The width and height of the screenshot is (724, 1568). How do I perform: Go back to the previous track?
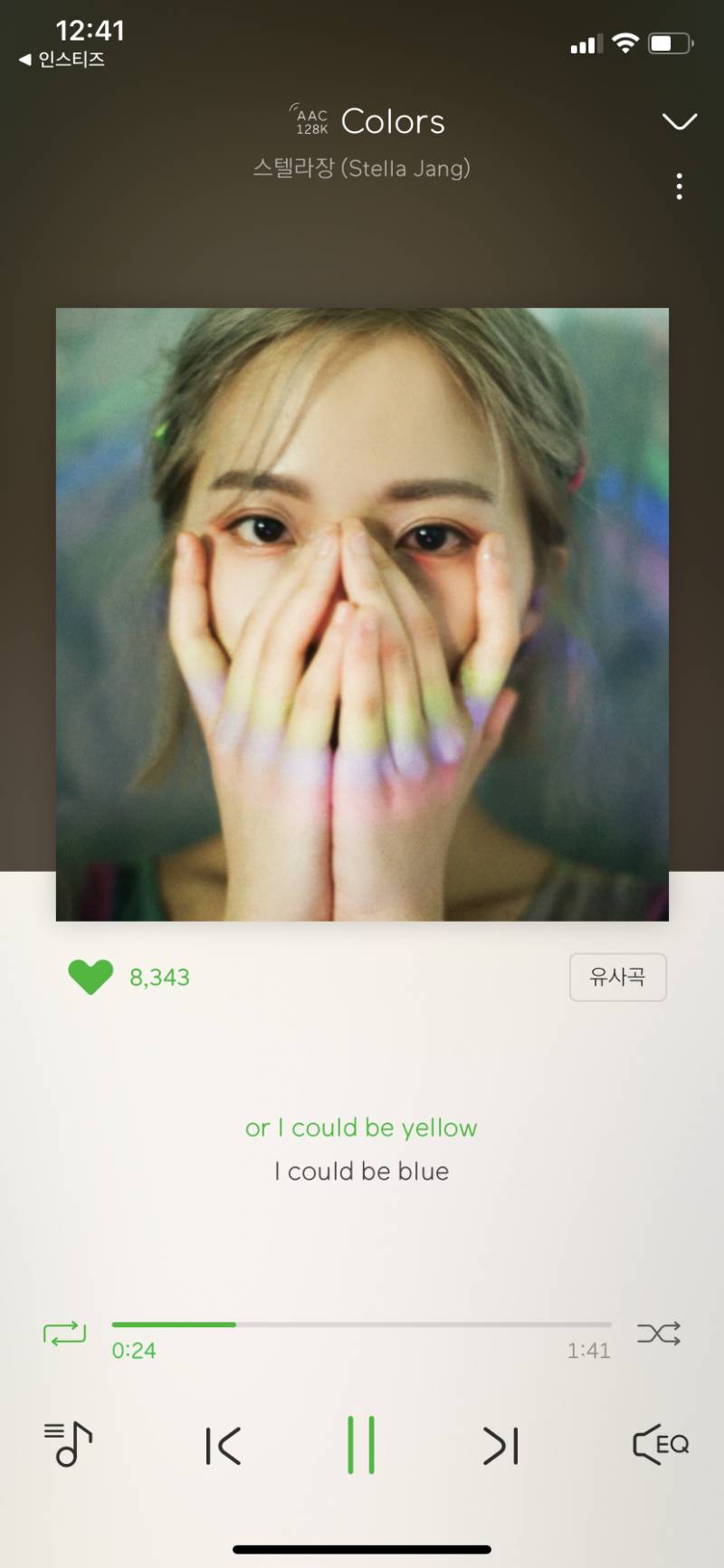click(223, 1445)
